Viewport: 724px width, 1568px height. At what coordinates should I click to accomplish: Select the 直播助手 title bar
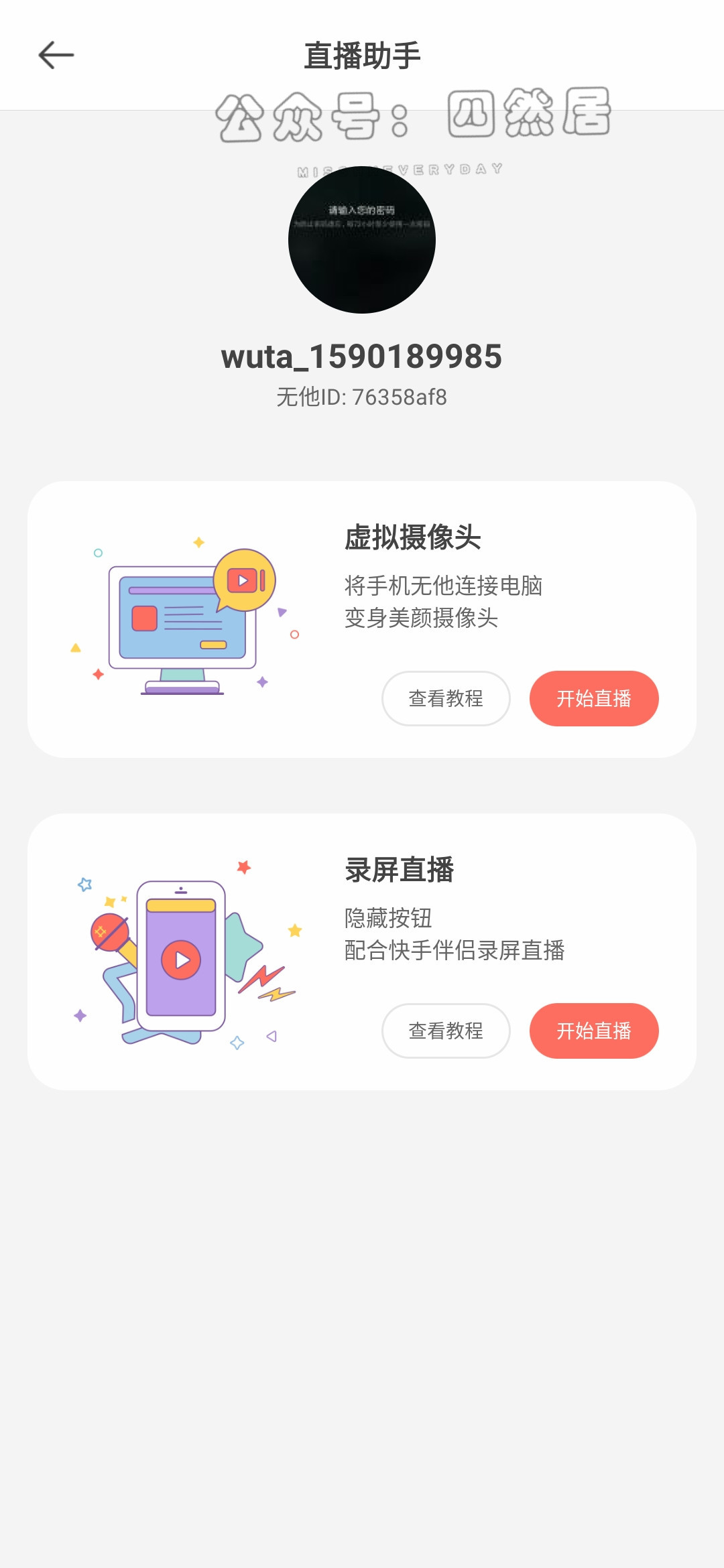(x=362, y=55)
